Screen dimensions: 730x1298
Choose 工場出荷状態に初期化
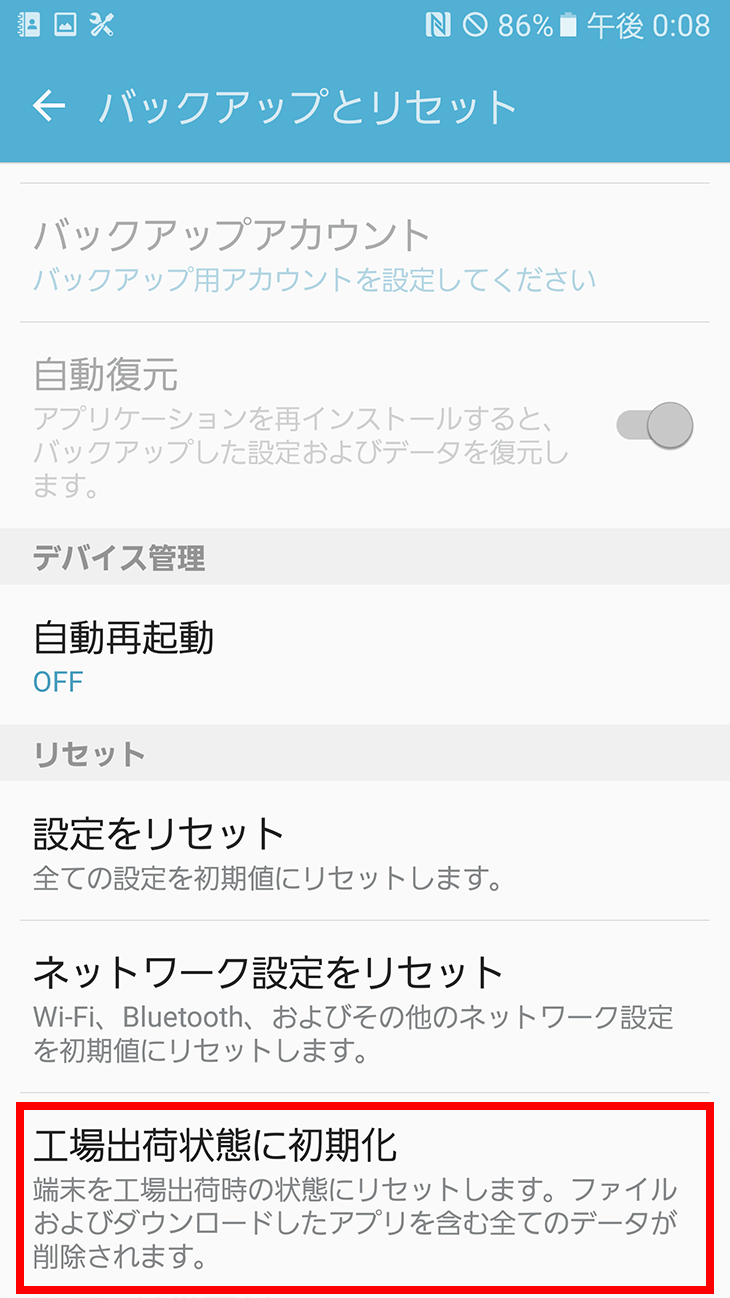(365, 1196)
